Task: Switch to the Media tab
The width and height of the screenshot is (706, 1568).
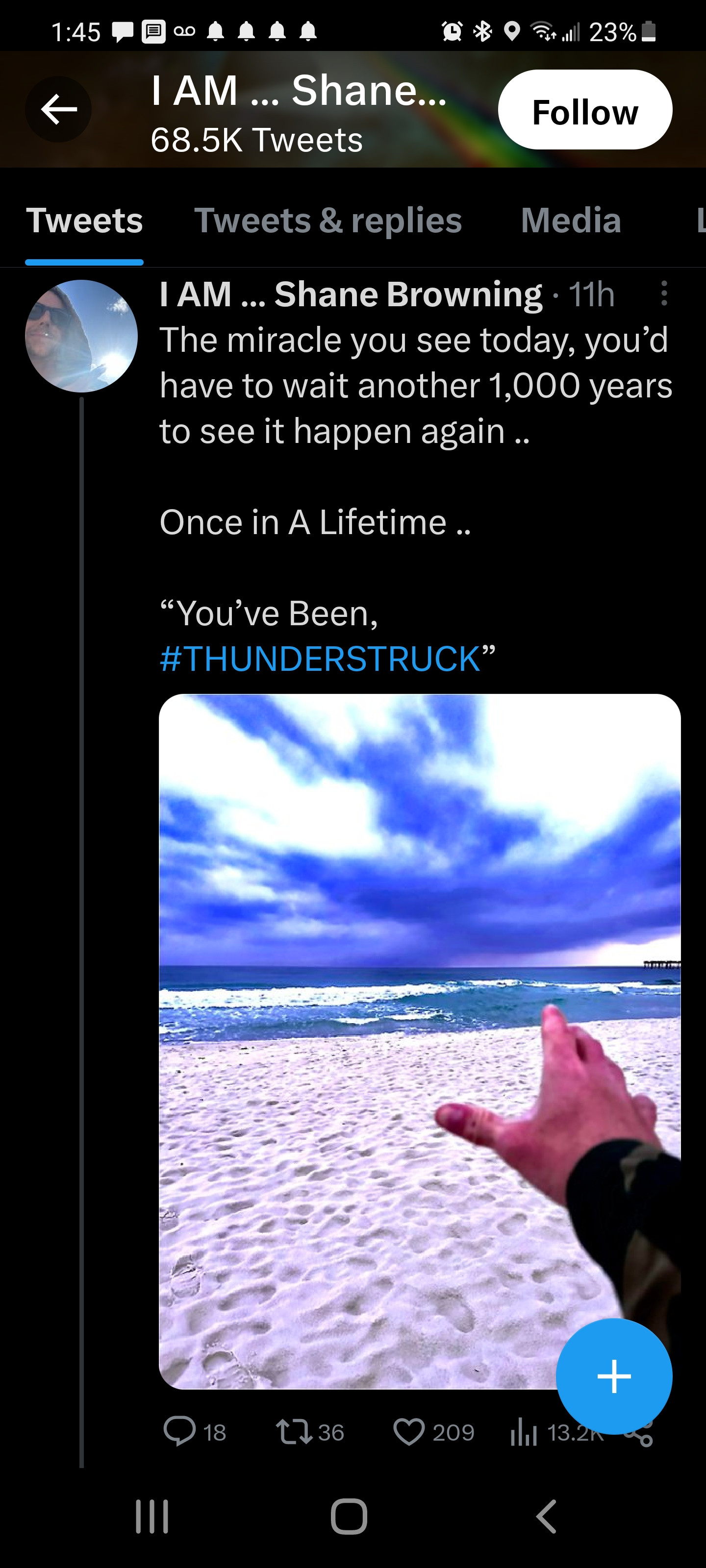Action: point(571,220)
